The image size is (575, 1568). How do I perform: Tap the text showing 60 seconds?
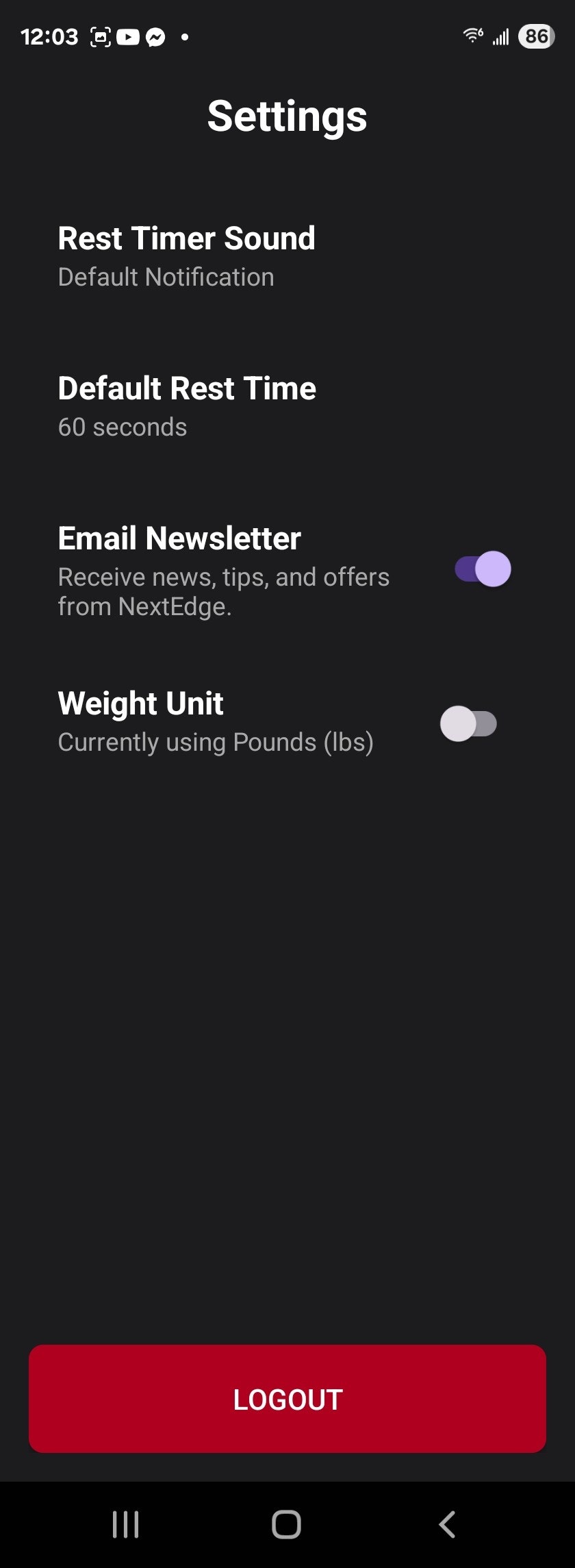[122, 426]
